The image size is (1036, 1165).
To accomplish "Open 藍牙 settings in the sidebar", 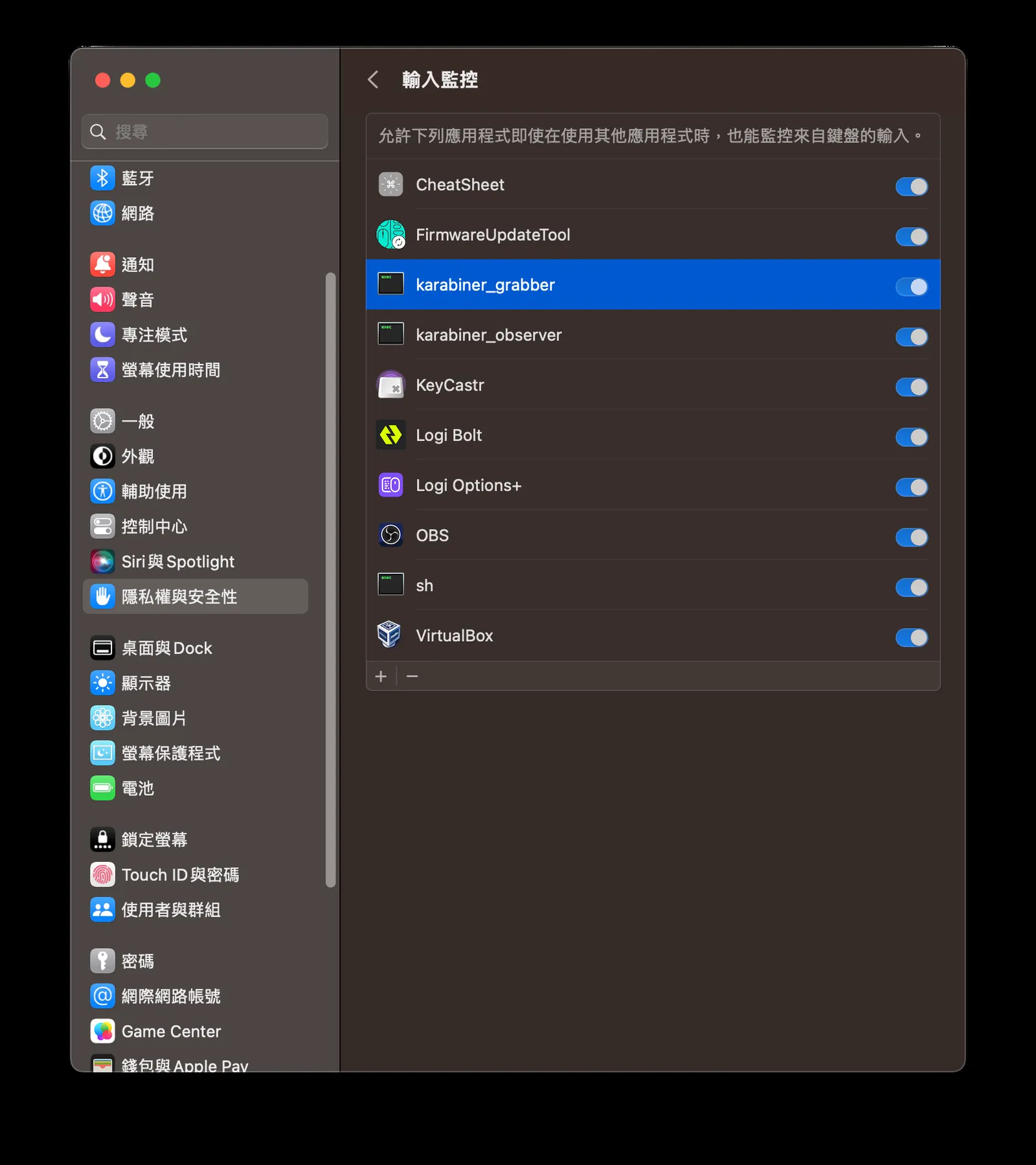I will (137, 178).
